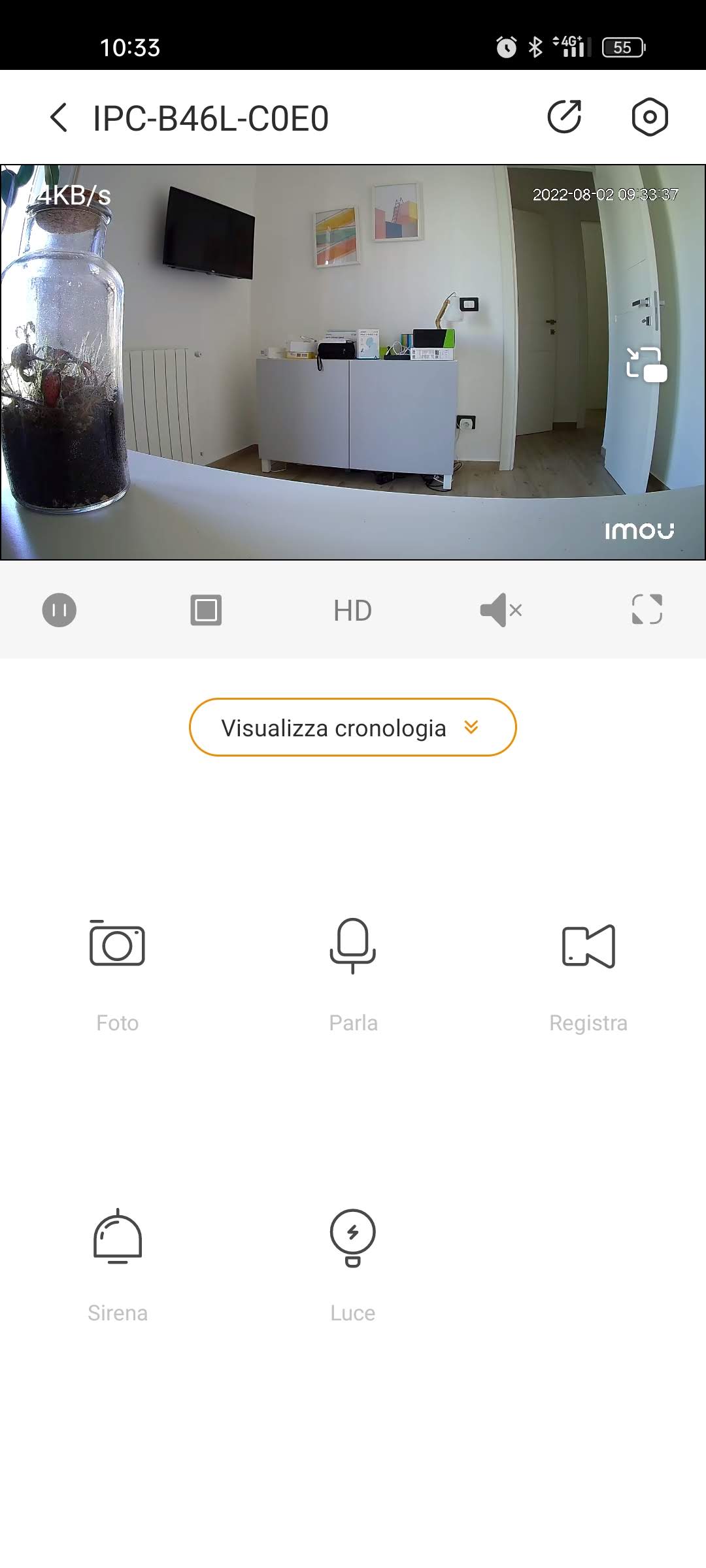
Task: Unmute the camera audio
Action: click(x=501, y=610)
